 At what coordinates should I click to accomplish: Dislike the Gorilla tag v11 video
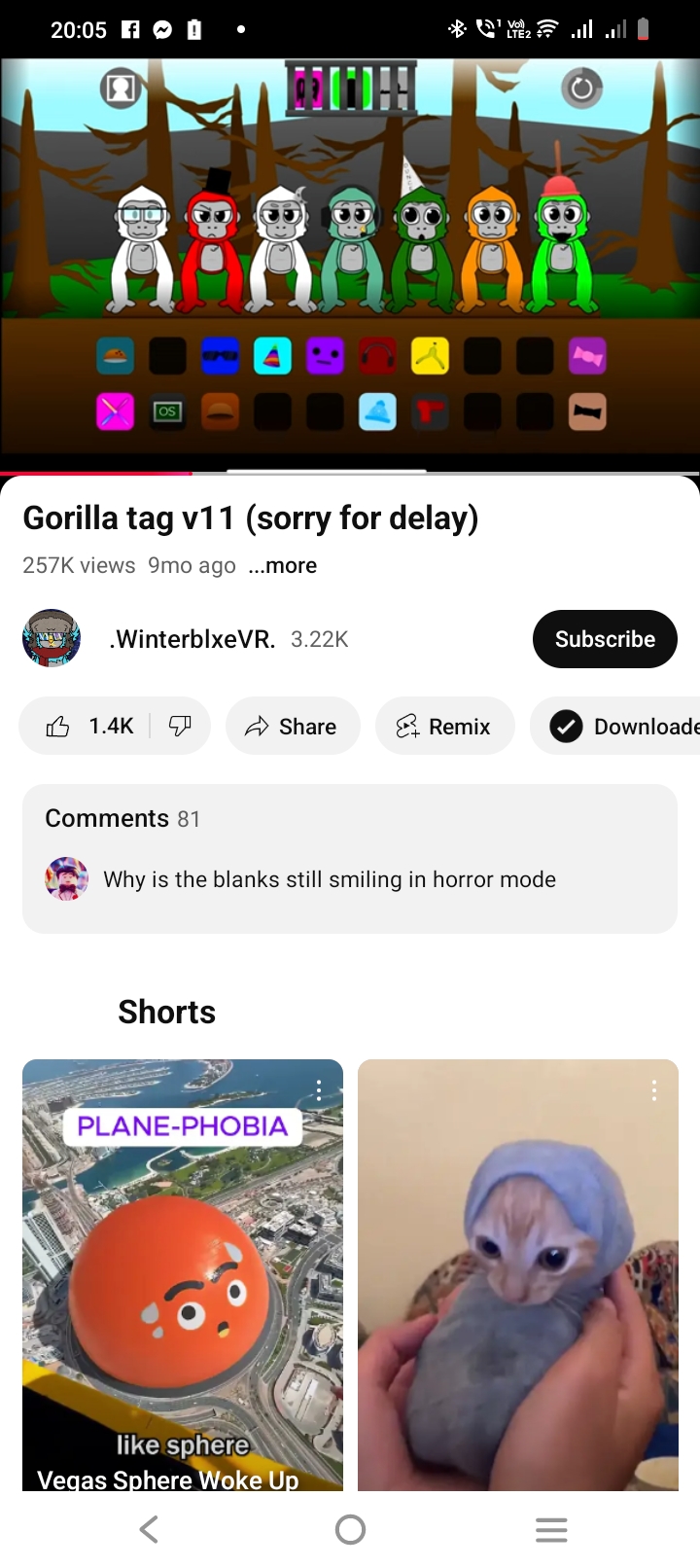coord(180,726)
